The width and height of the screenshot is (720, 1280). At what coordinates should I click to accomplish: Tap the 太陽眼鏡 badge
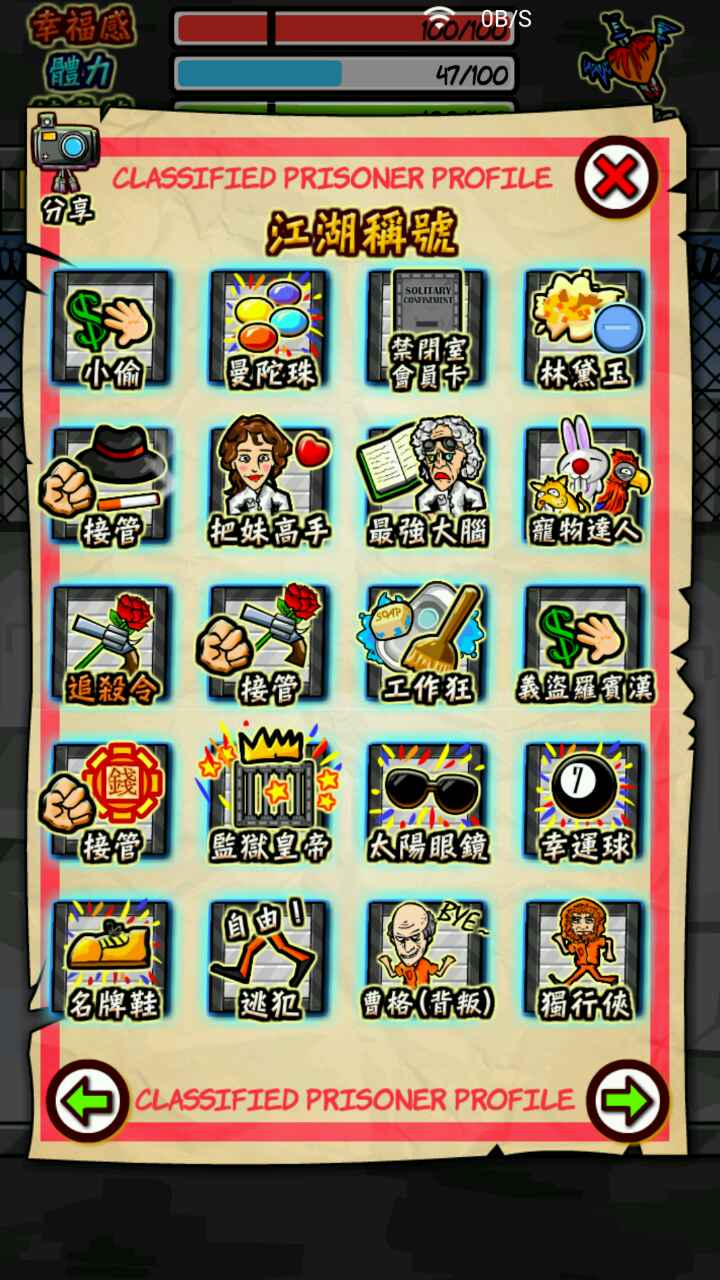[x=426, y=800]
